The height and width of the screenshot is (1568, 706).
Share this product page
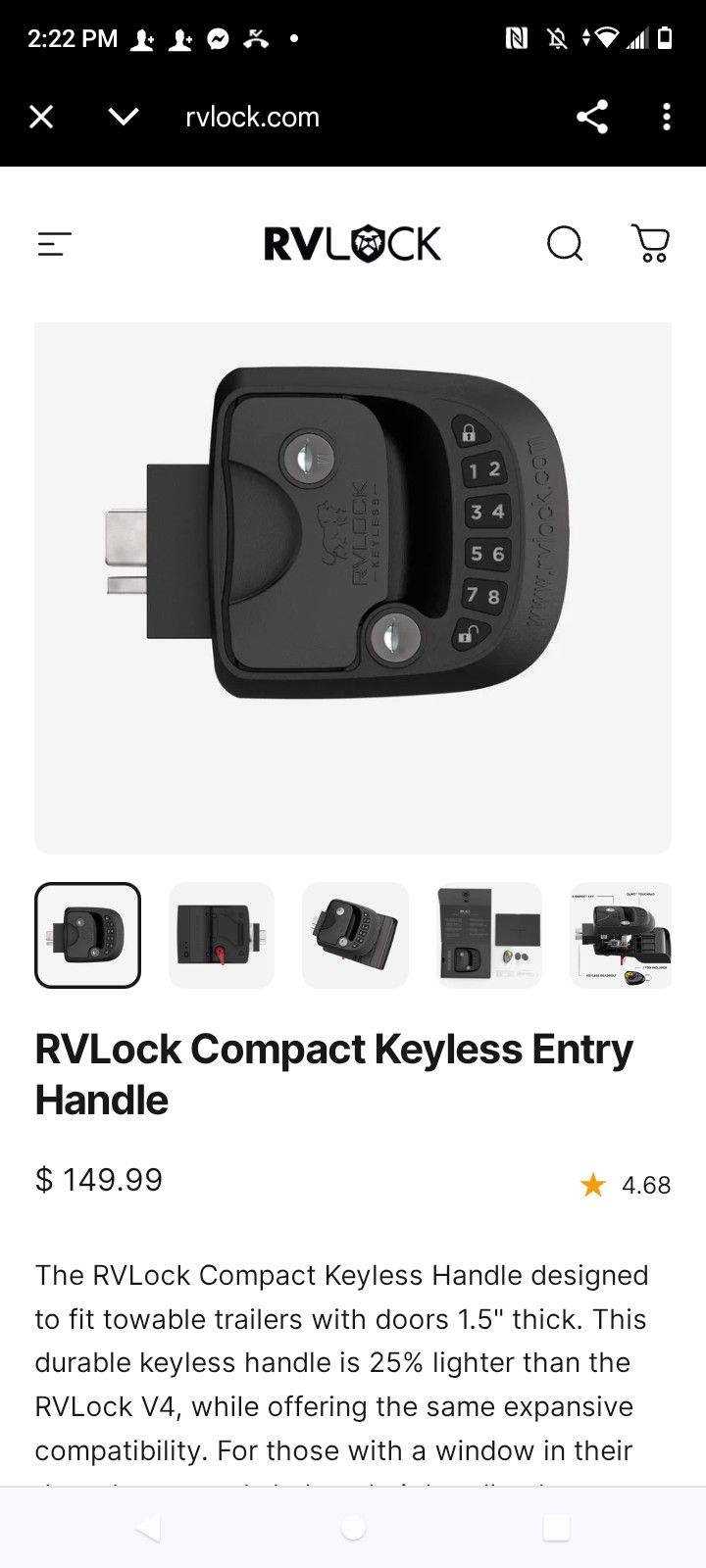pyautogui.click(x=592, y=117)
